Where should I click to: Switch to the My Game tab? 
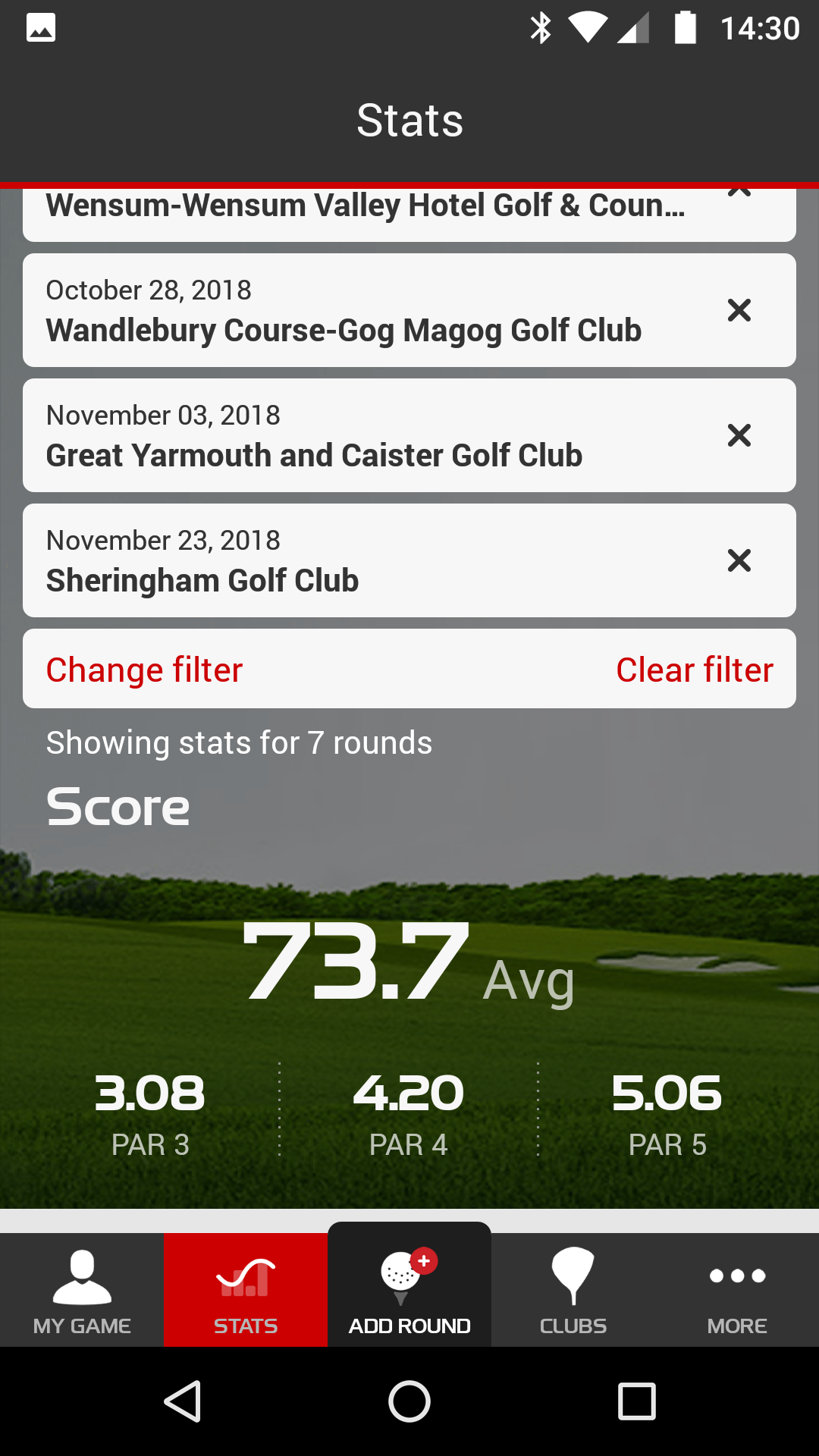[x=82, y=1291]
